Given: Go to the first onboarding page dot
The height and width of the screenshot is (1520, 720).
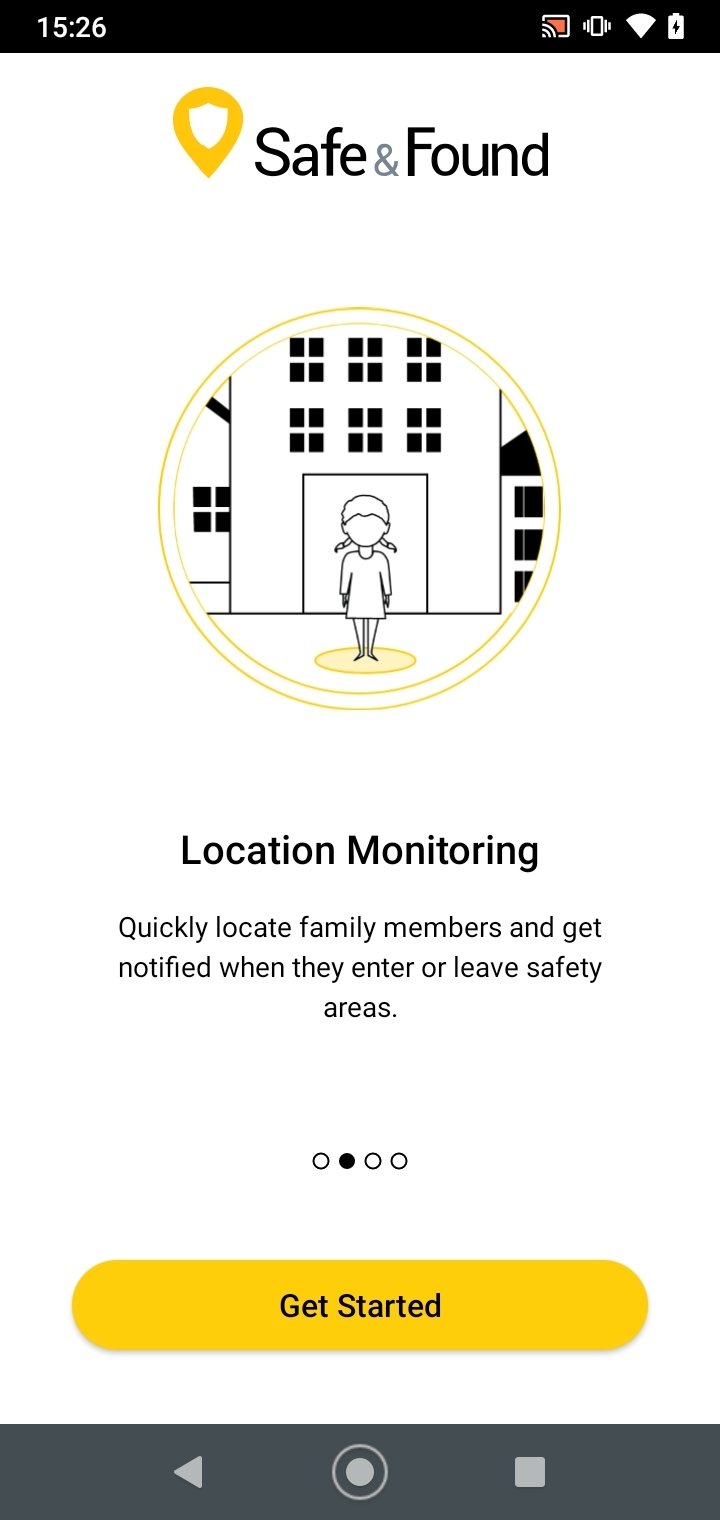Looking at the screenshot, I should click(x=321, y=1161).
